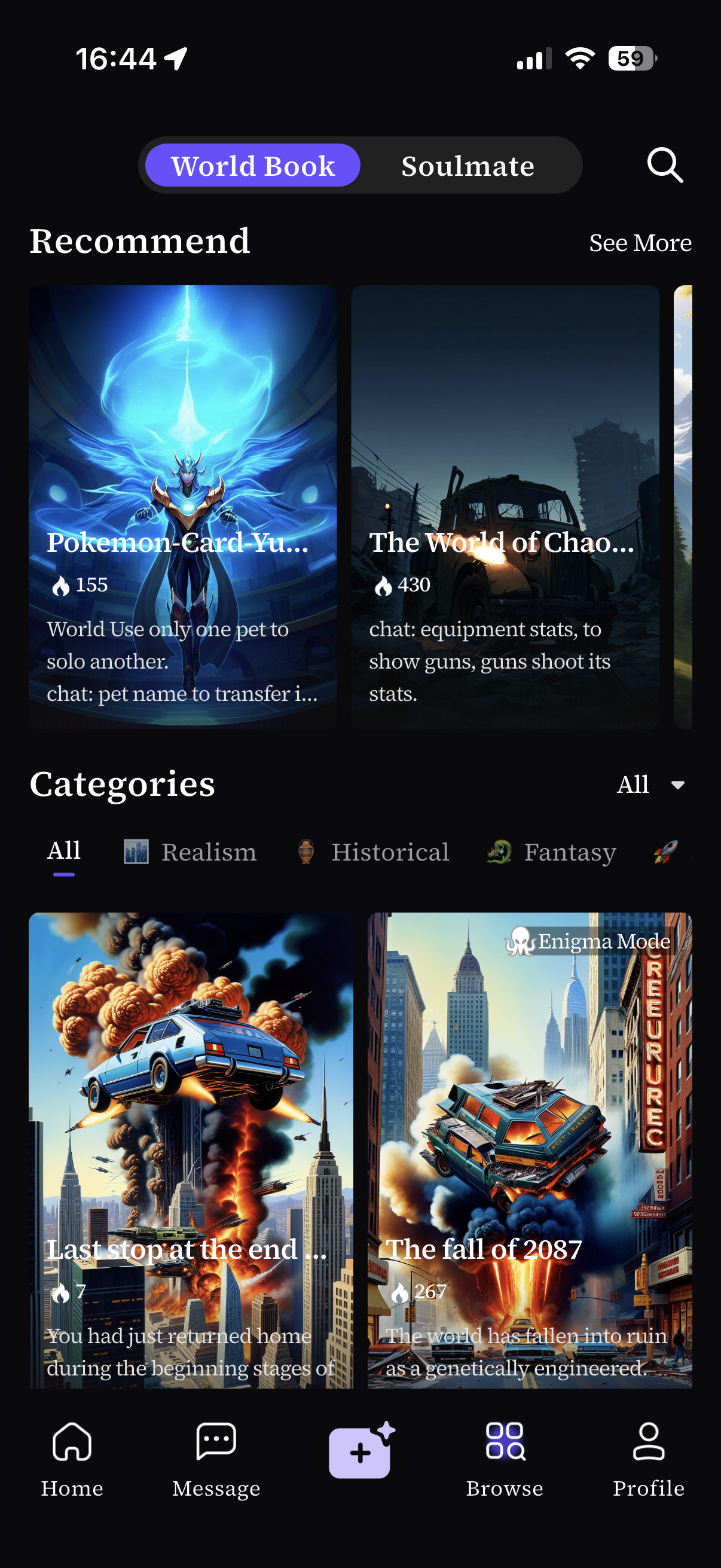This screenshot has width=721, height=1568.
Task: Open the search magnifier icon
Action: coord(665,165)
